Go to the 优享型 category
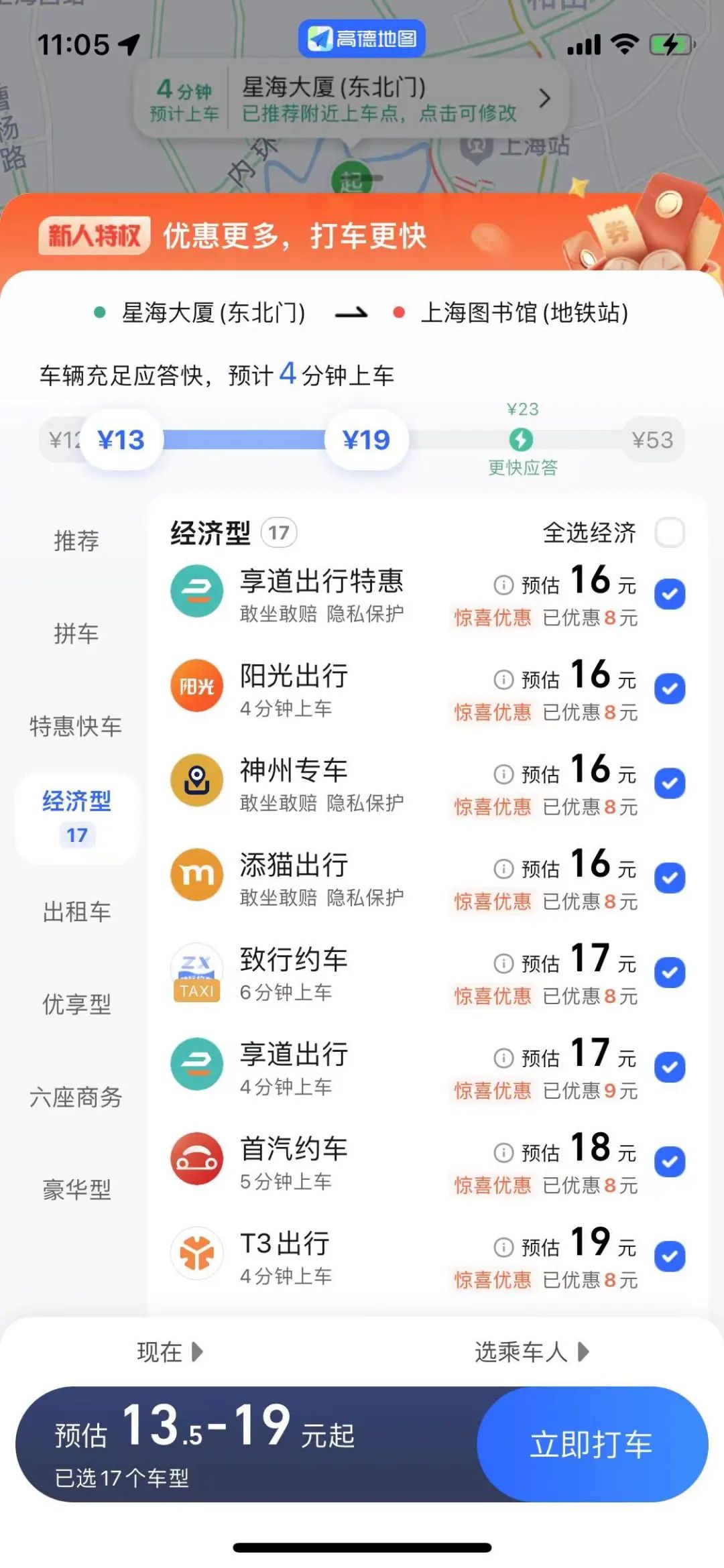 point(76,1004)
